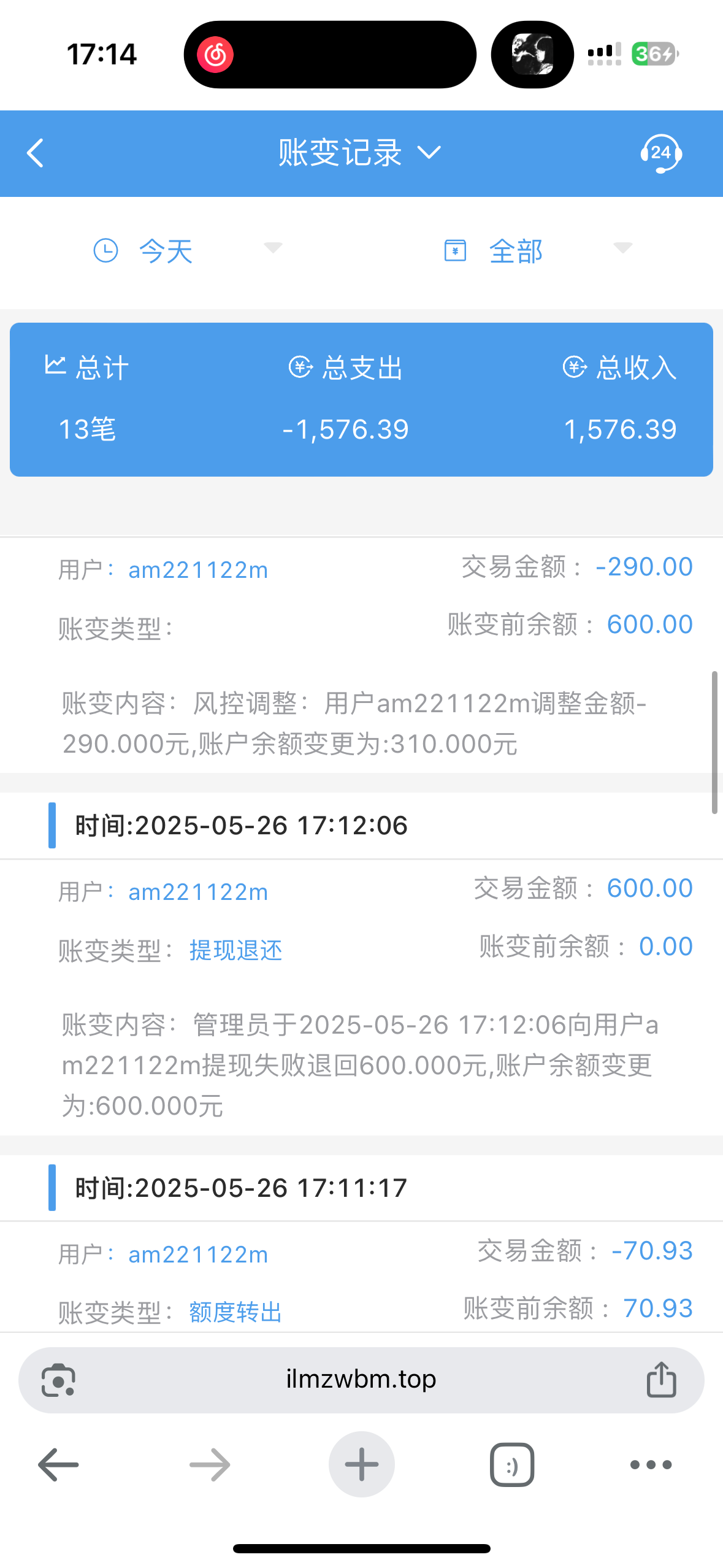Open the browser's three-dot menu

(x=651, y=1465)
